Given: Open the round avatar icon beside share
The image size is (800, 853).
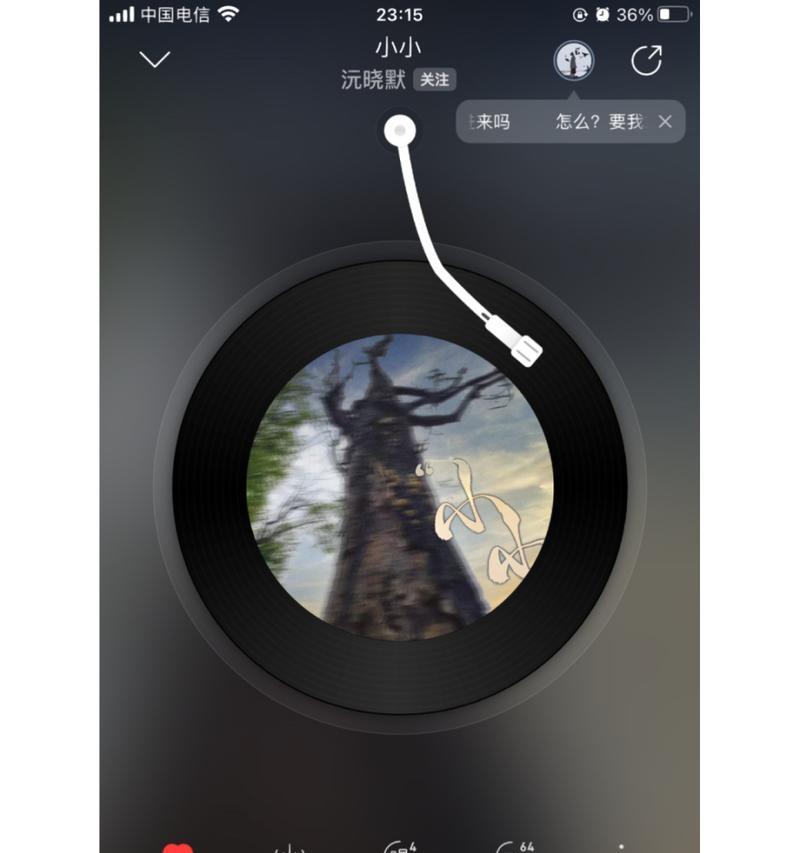Looking at the screenshot, I should tap(574, 61).
